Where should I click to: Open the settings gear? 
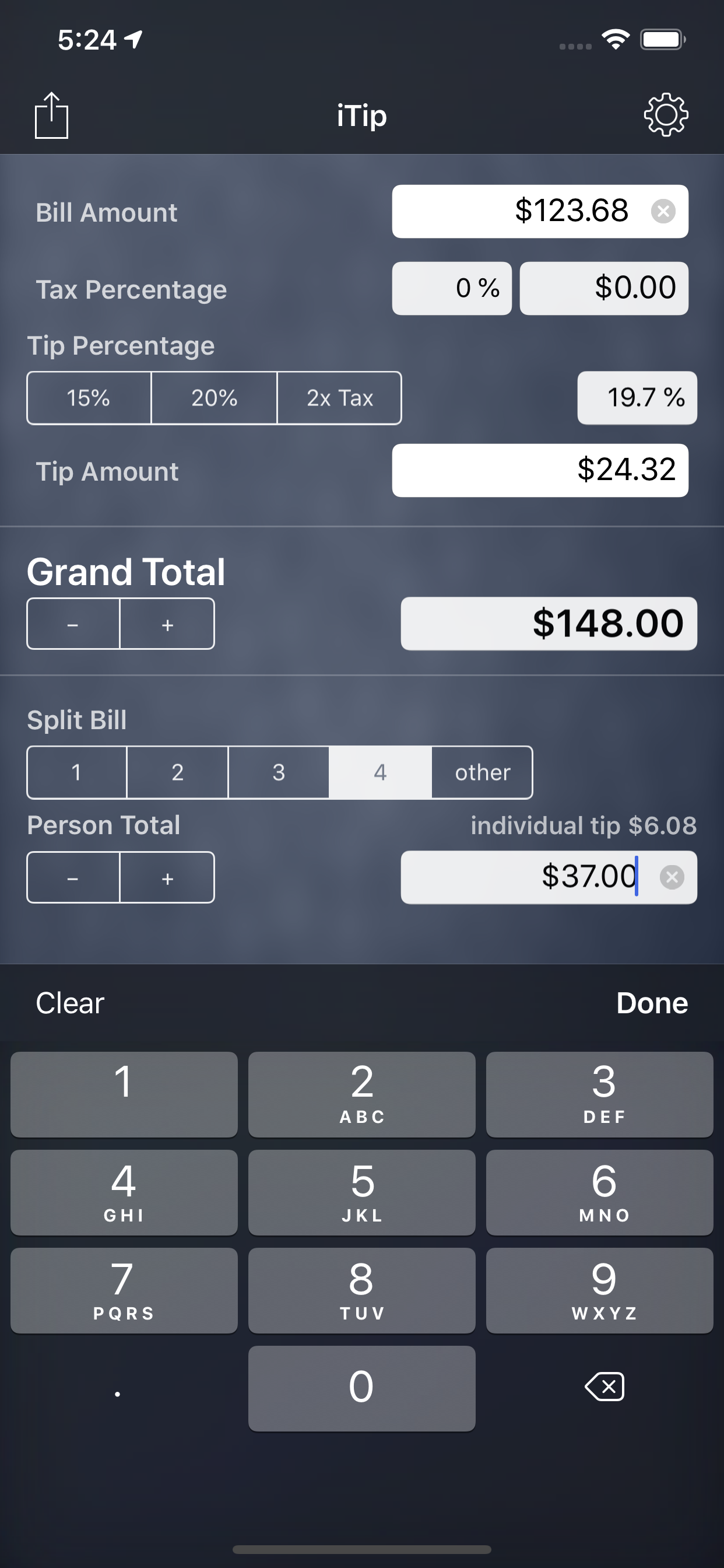coord(666,114)
